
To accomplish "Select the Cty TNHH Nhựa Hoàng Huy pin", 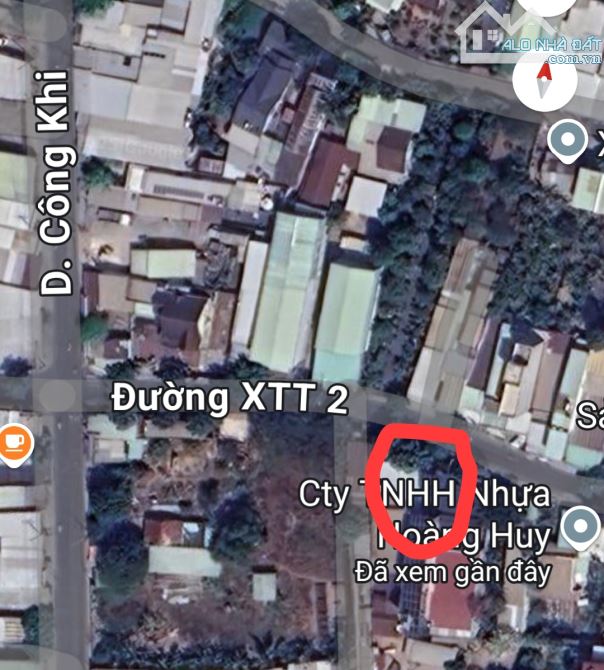I will pyautogui.click(x=581, y=524).
